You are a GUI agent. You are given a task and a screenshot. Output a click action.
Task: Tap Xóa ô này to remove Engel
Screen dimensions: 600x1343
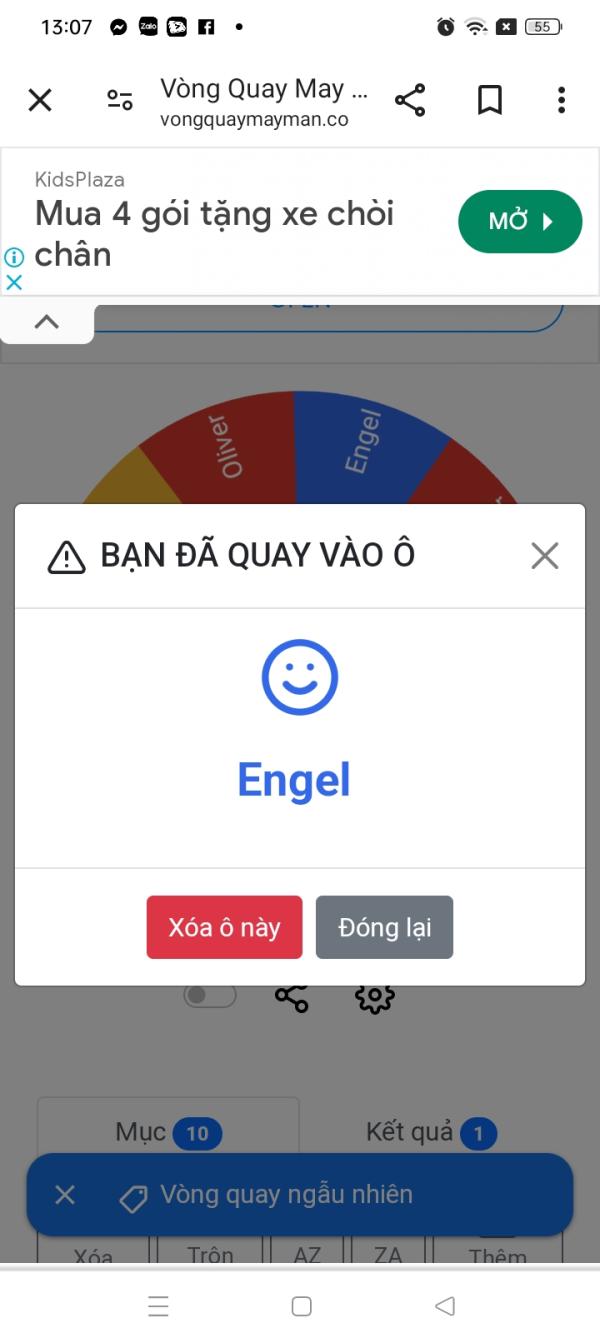(224, 927)
